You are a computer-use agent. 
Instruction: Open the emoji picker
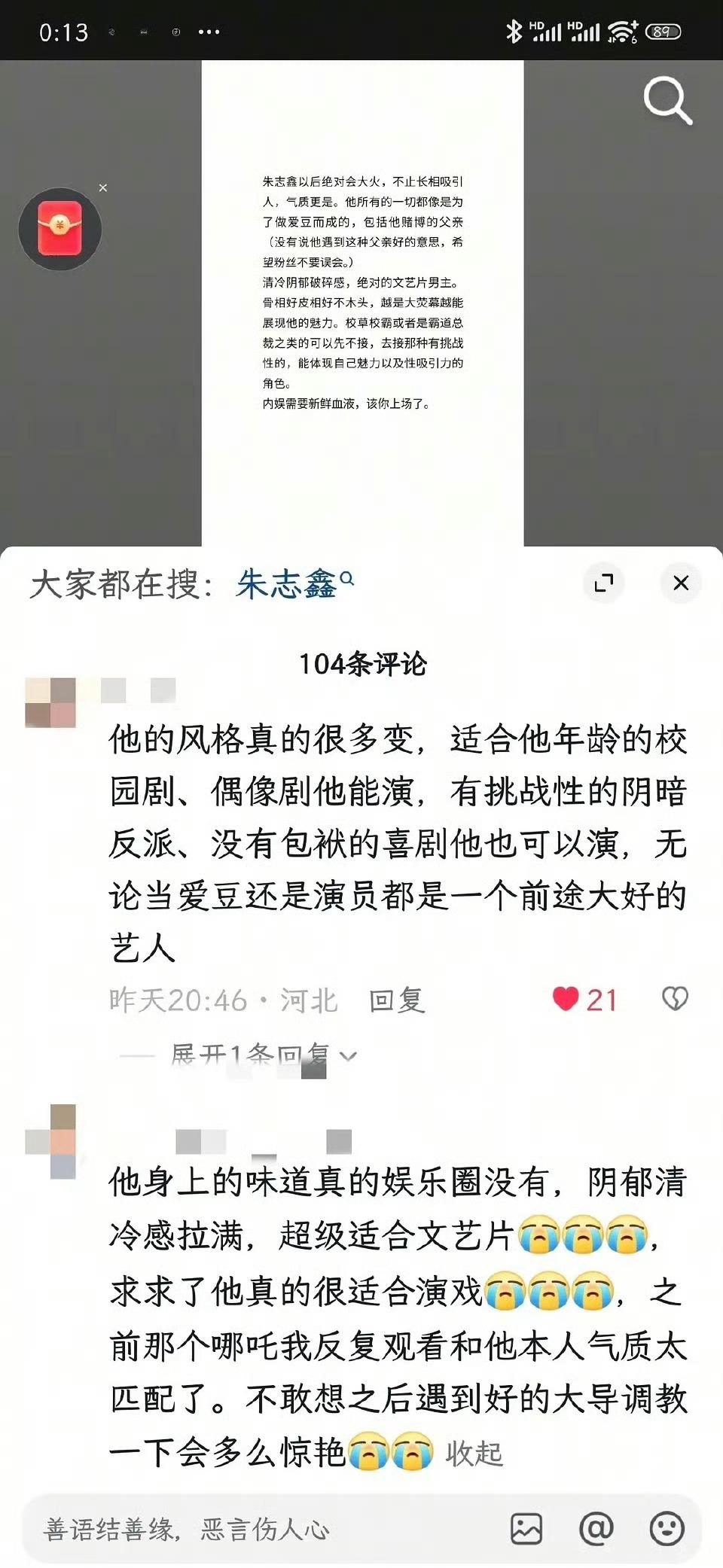[667, 1529]
